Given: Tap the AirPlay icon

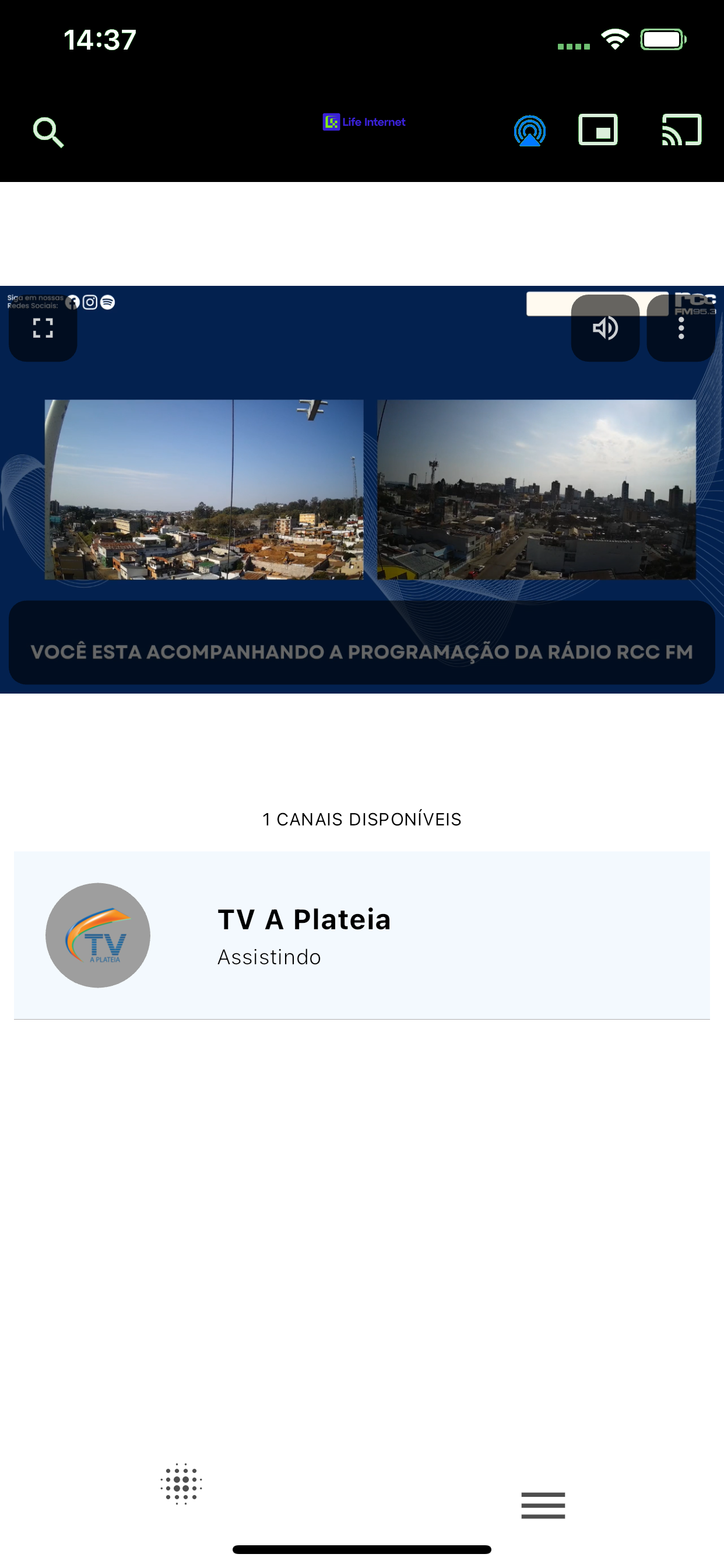Looking at the screenshot, I should click(x=529, y=130).
